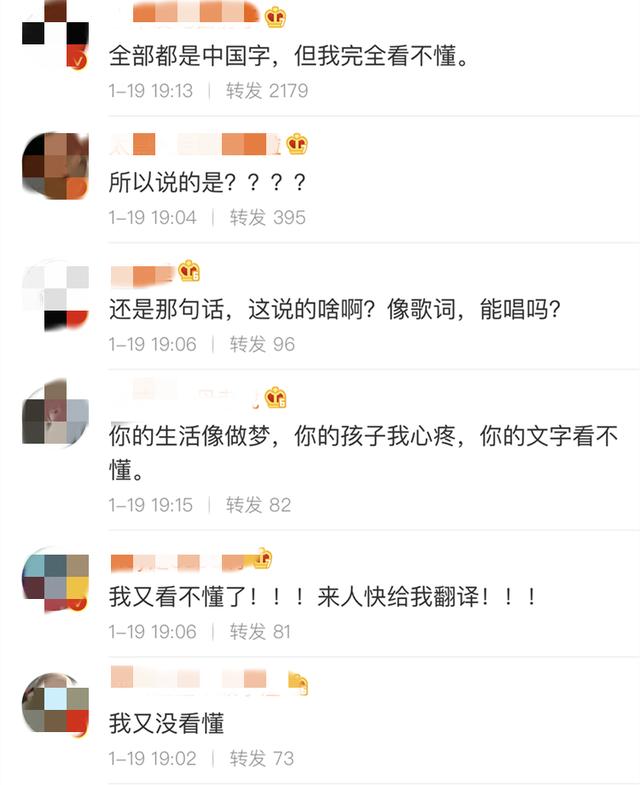View the 2179 reposts of the first comment
The height and width of the screenshot is (785, 640).
[x=266, y=91]
